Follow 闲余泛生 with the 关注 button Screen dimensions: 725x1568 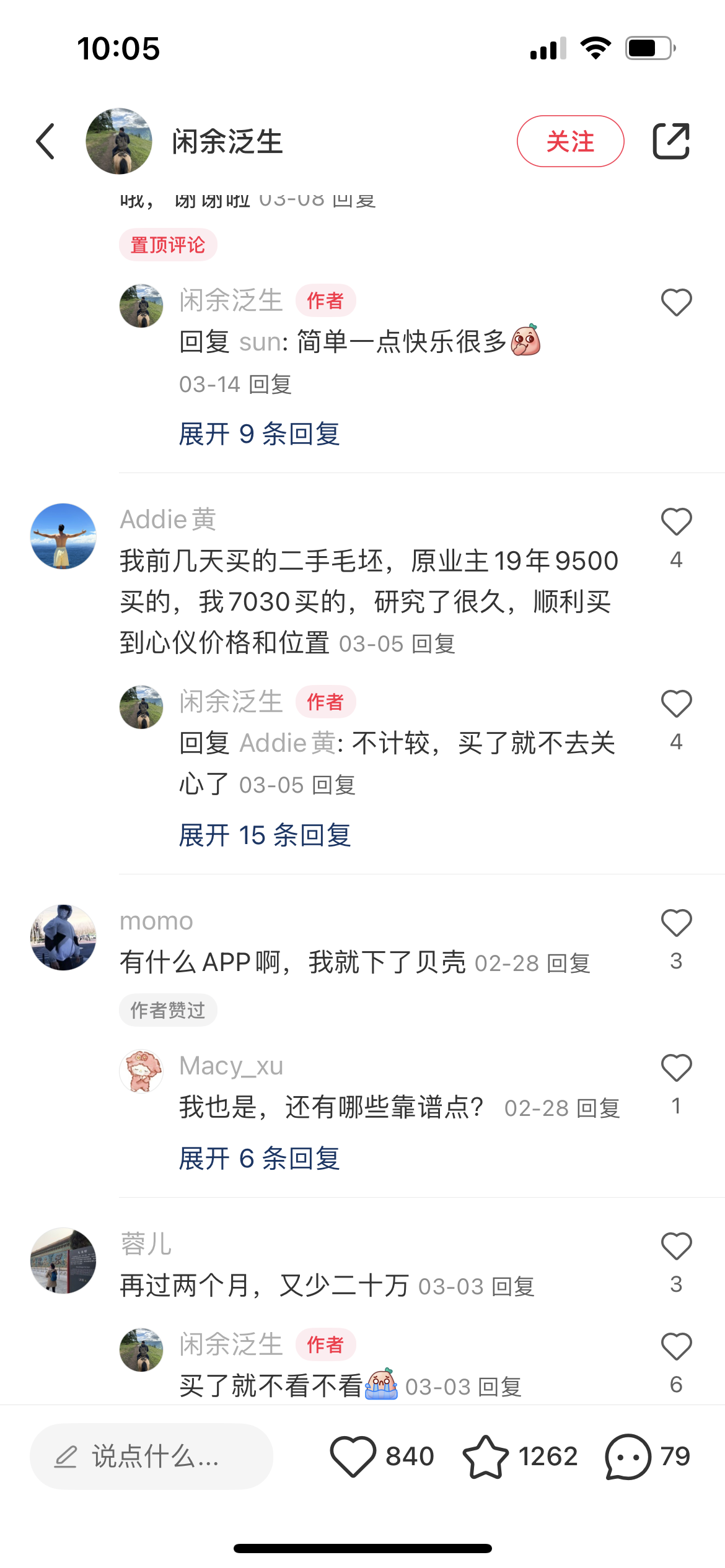570,141
